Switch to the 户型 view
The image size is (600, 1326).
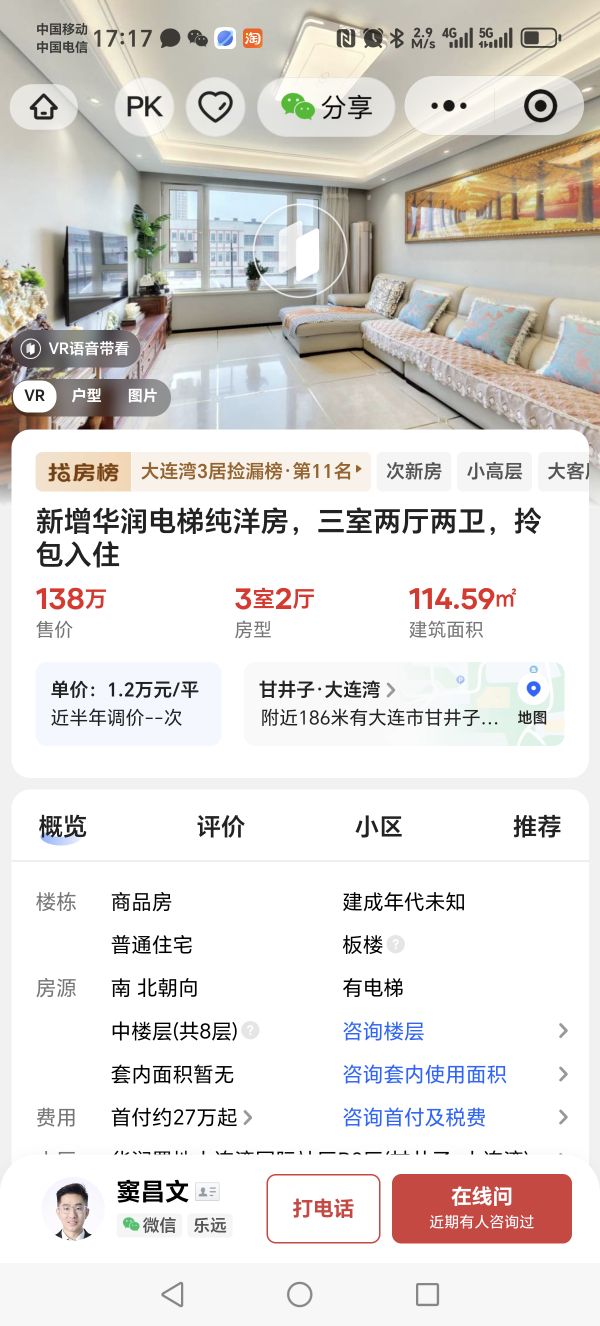[x=86, y=396]
